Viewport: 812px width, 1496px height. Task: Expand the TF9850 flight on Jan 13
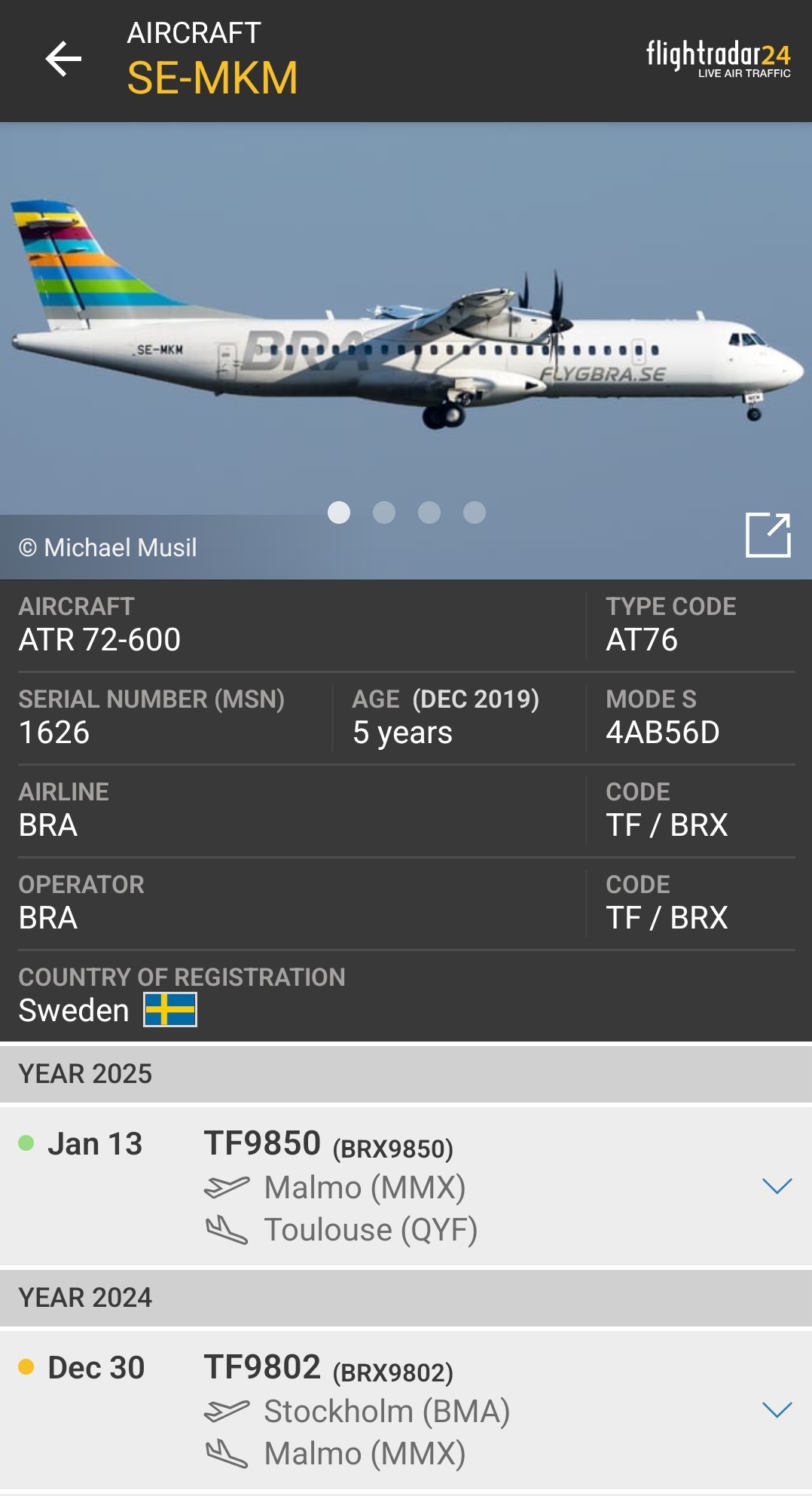tap(777, 1186)
